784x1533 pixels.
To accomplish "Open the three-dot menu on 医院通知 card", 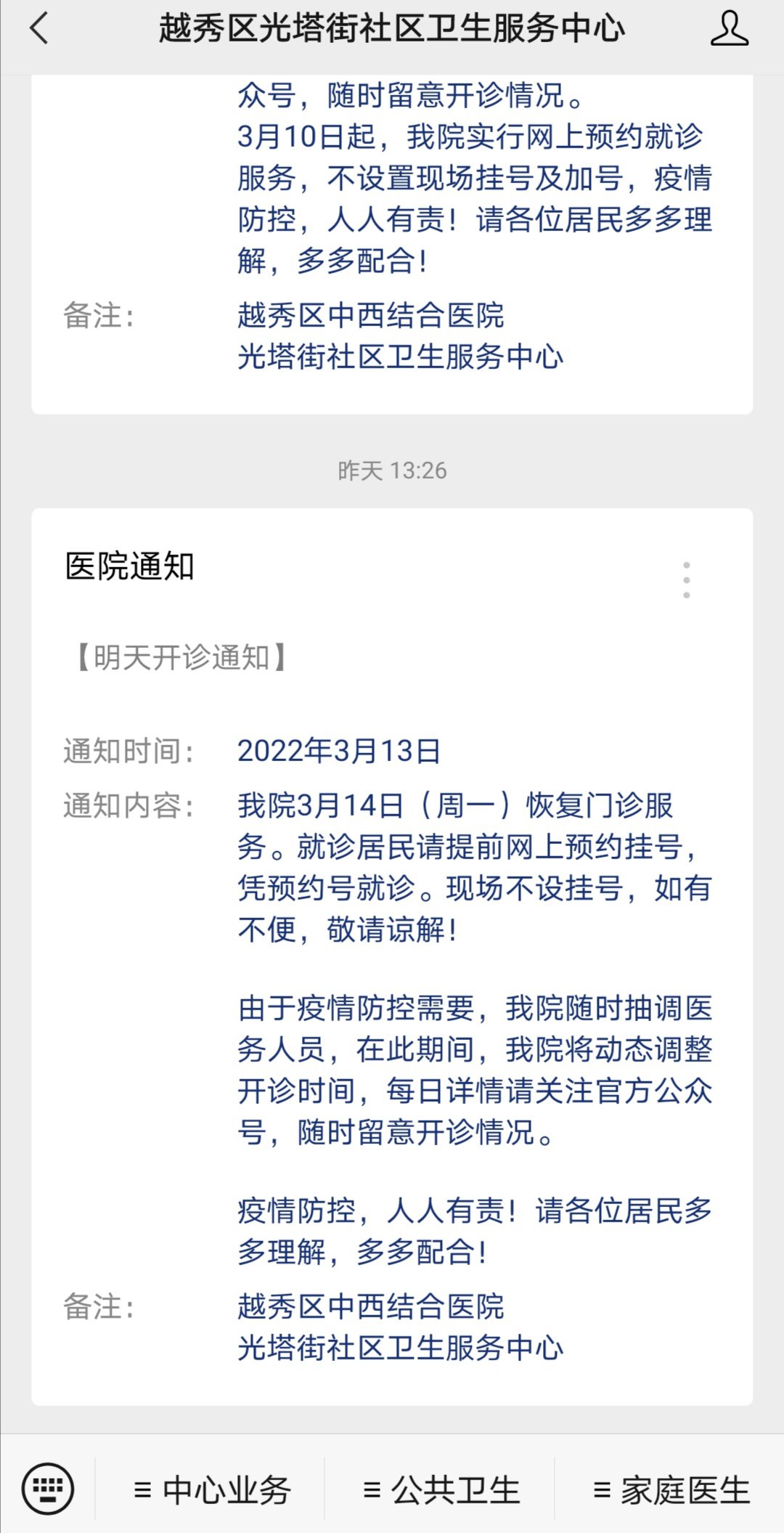I will (x=686, y=580).
